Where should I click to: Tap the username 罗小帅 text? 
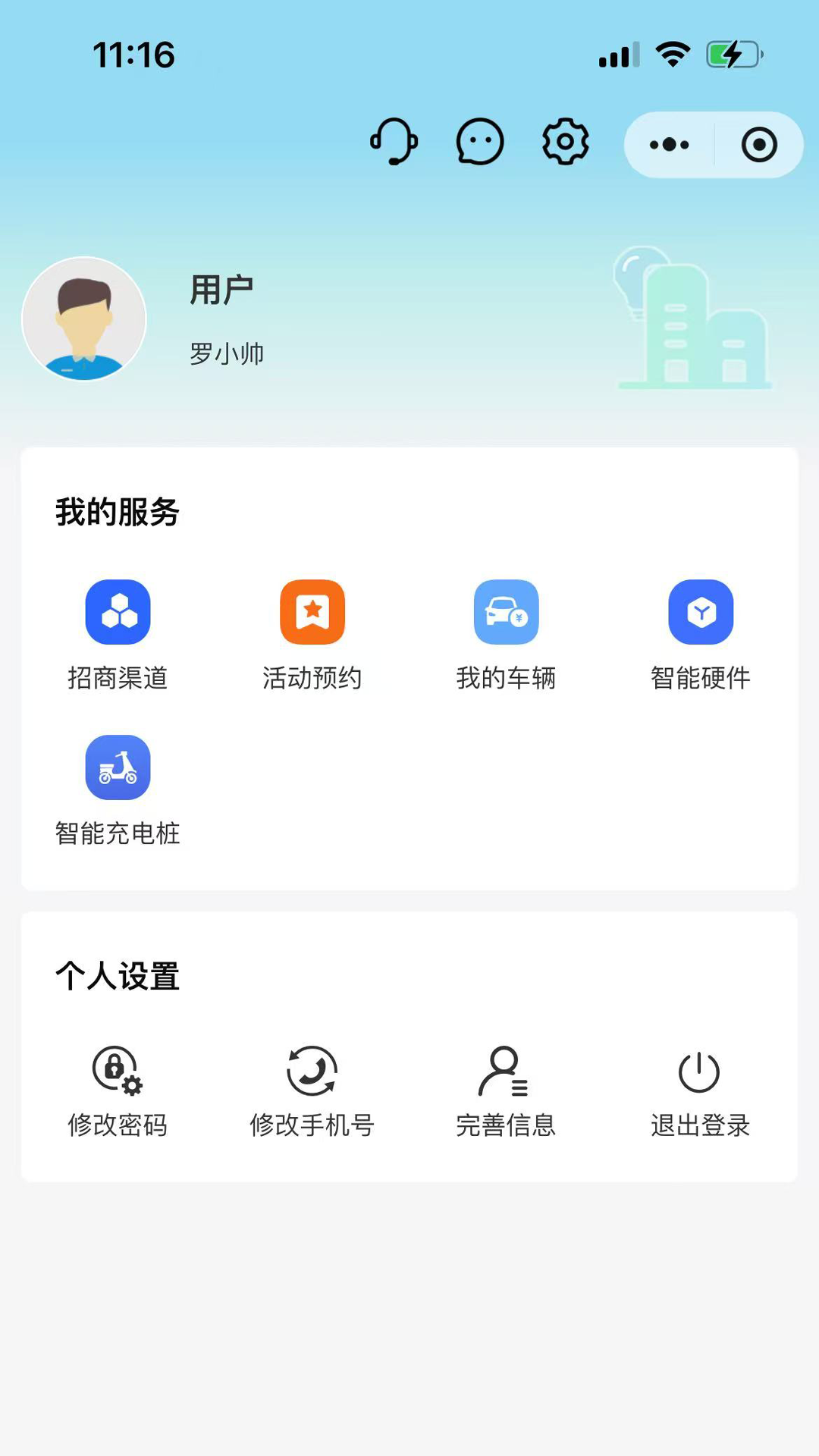pyautogui.click(x=225, y=353)
